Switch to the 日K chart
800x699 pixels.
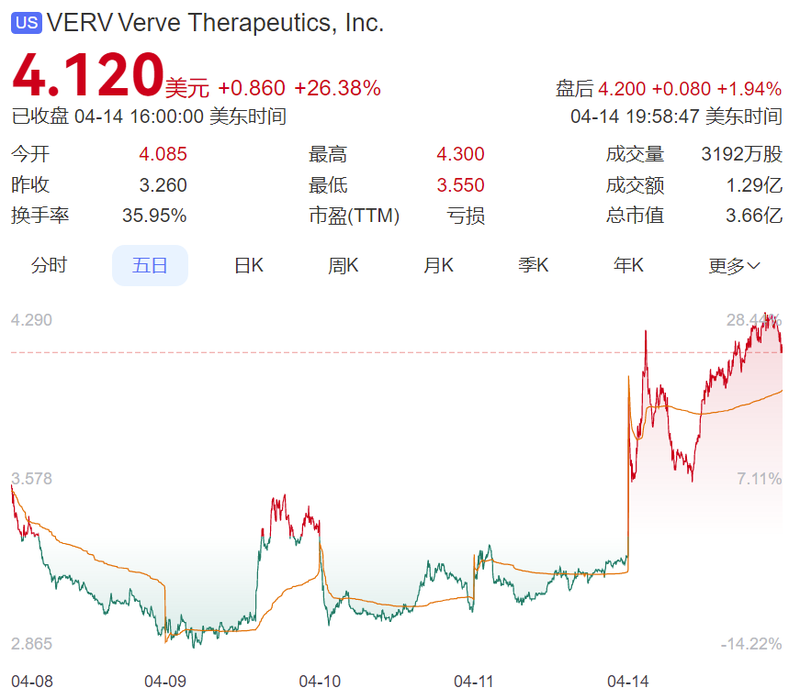click(248, 266)
